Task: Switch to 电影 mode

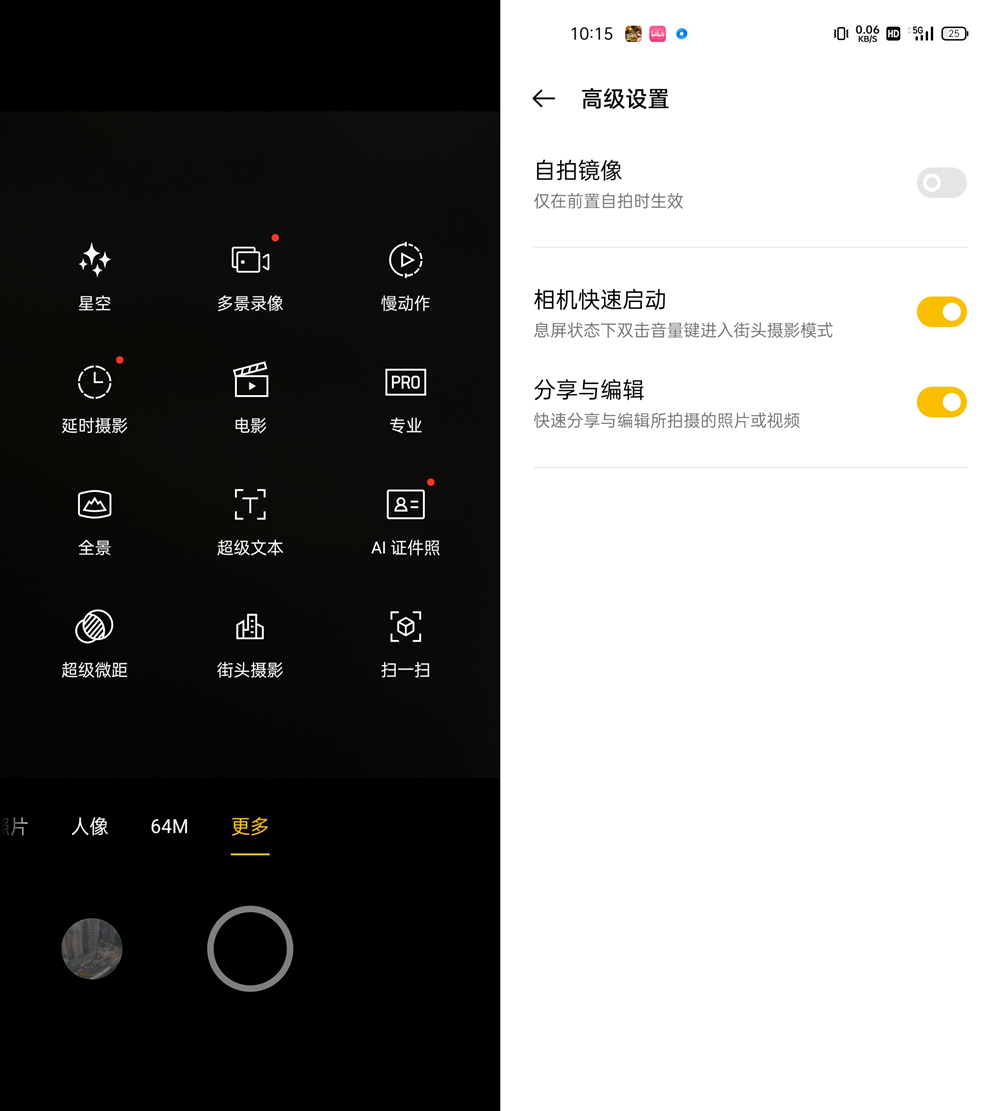Action: pyautogui.click(x=250, y=397)
